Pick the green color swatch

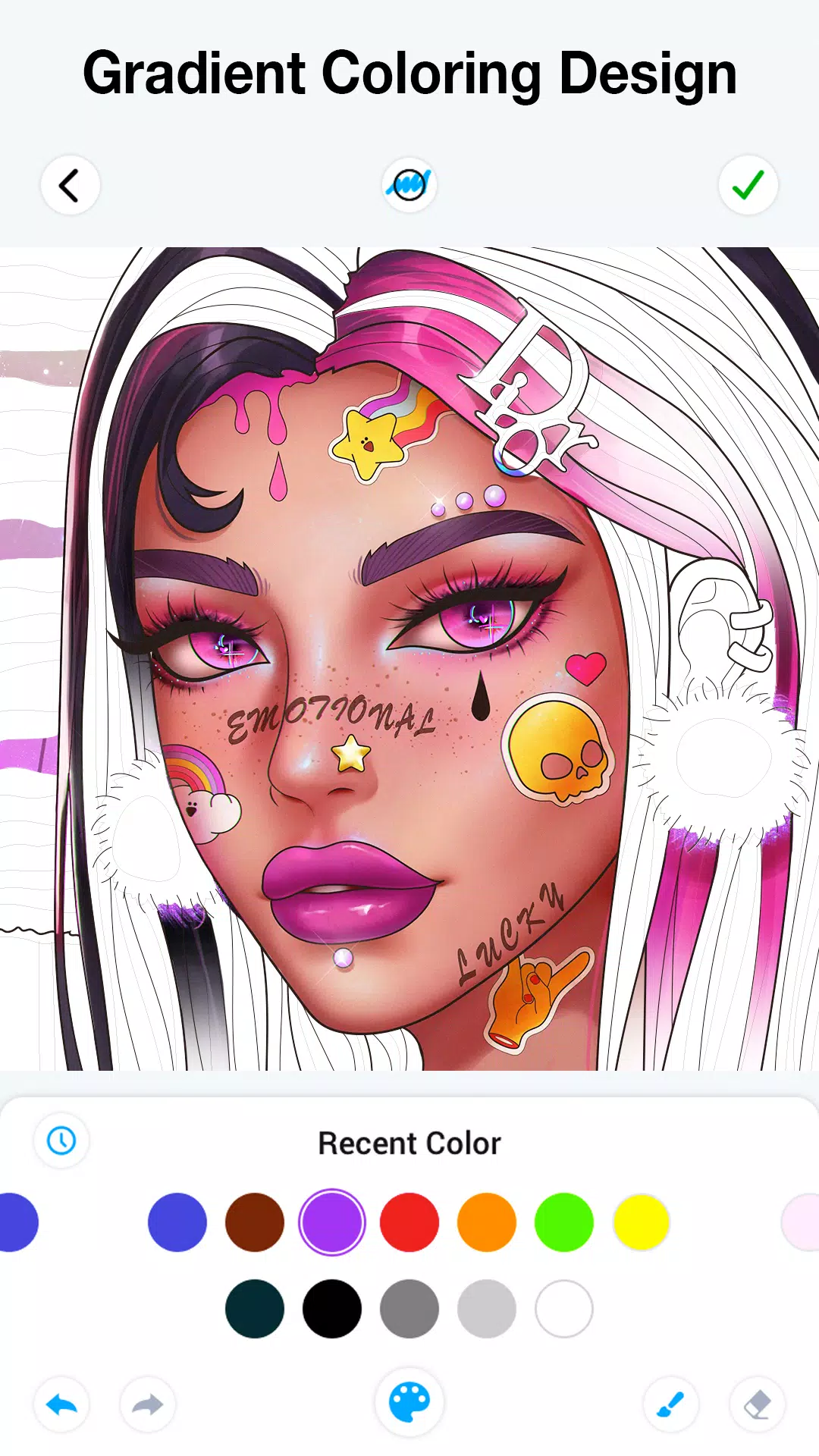564,1222
